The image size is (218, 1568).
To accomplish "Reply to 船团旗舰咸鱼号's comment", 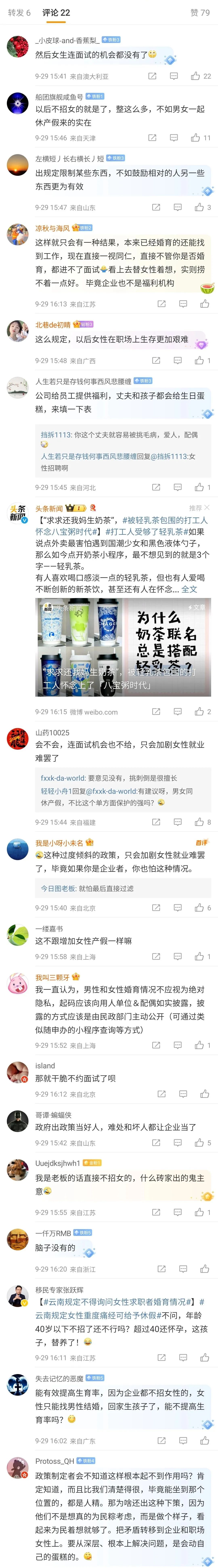I will point(174,138).
